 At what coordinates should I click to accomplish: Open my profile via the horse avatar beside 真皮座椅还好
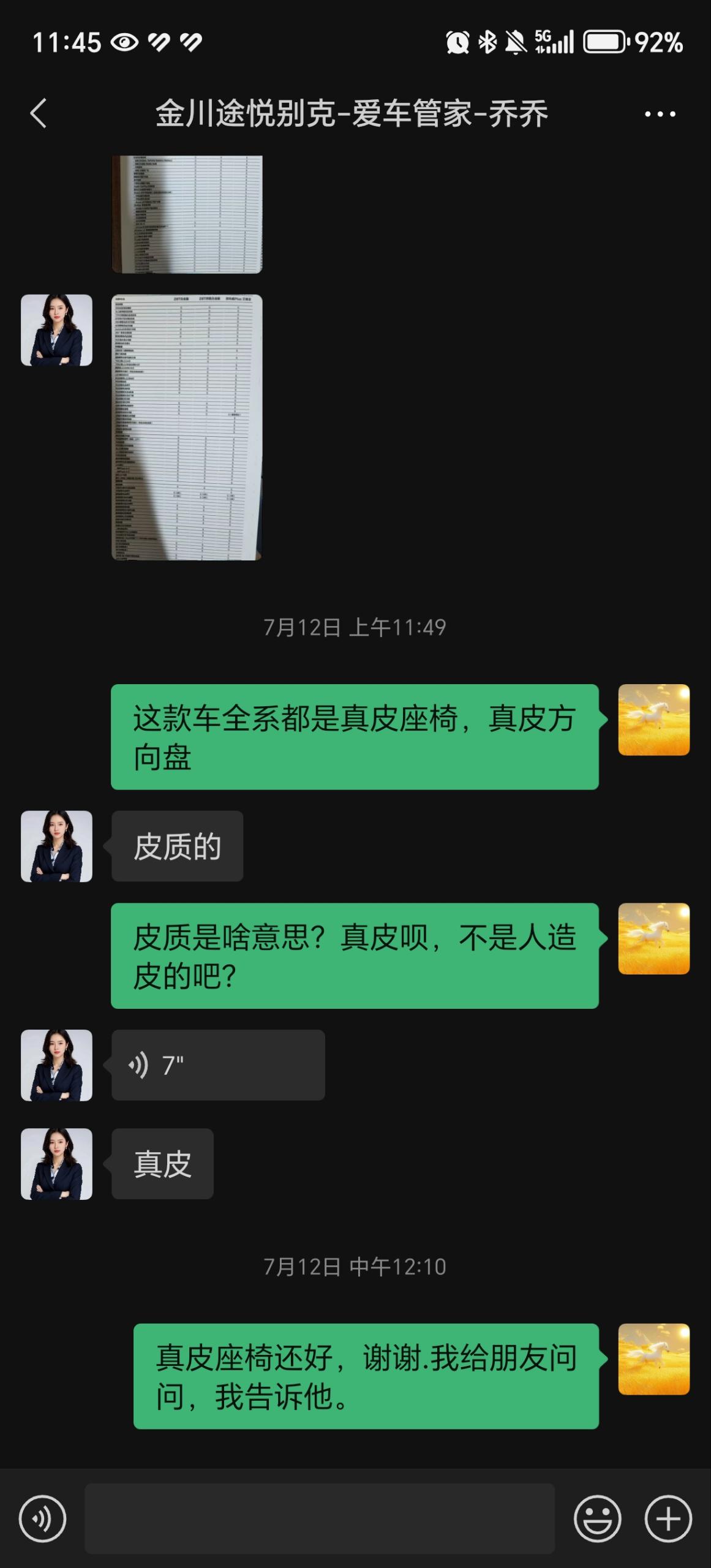click(653, 1359)
